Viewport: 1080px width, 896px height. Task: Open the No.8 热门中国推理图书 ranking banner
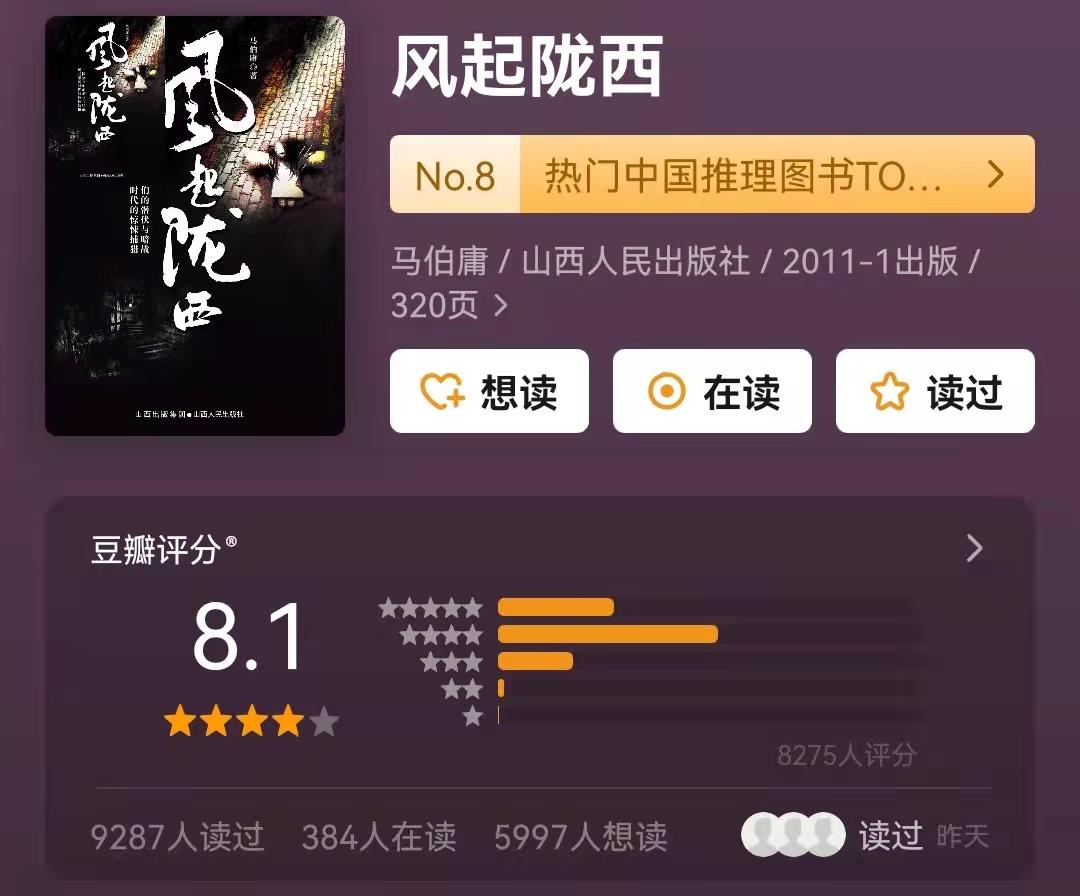pyautogui.click(x=711, y=175)
